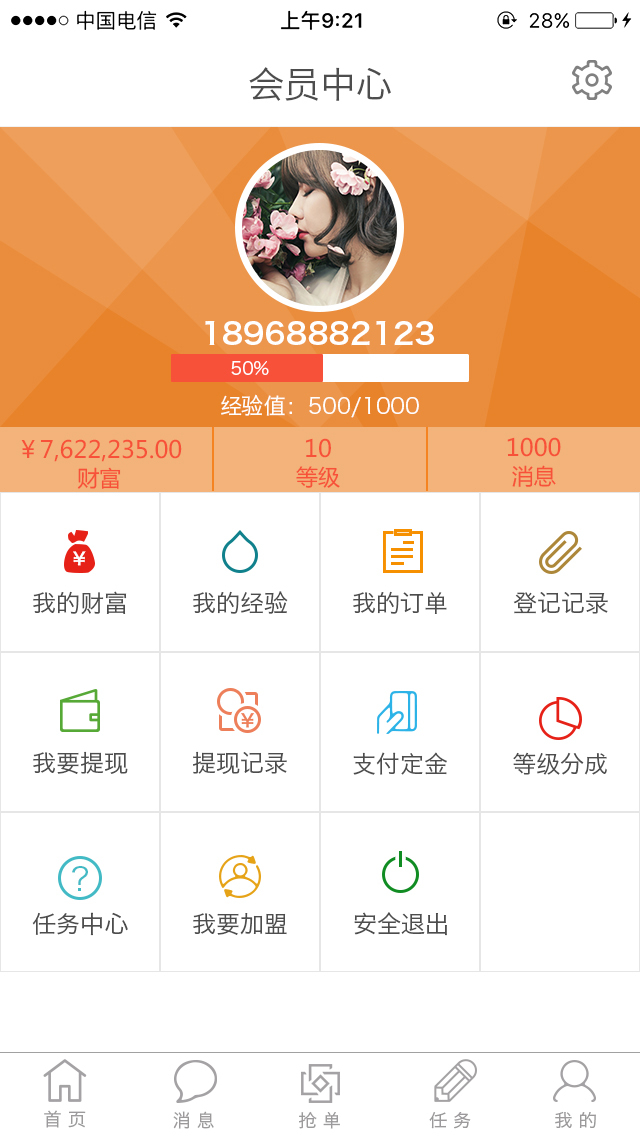View 我的订单 orders
Screen dimensions: 640x1136
tap(400, 573)
